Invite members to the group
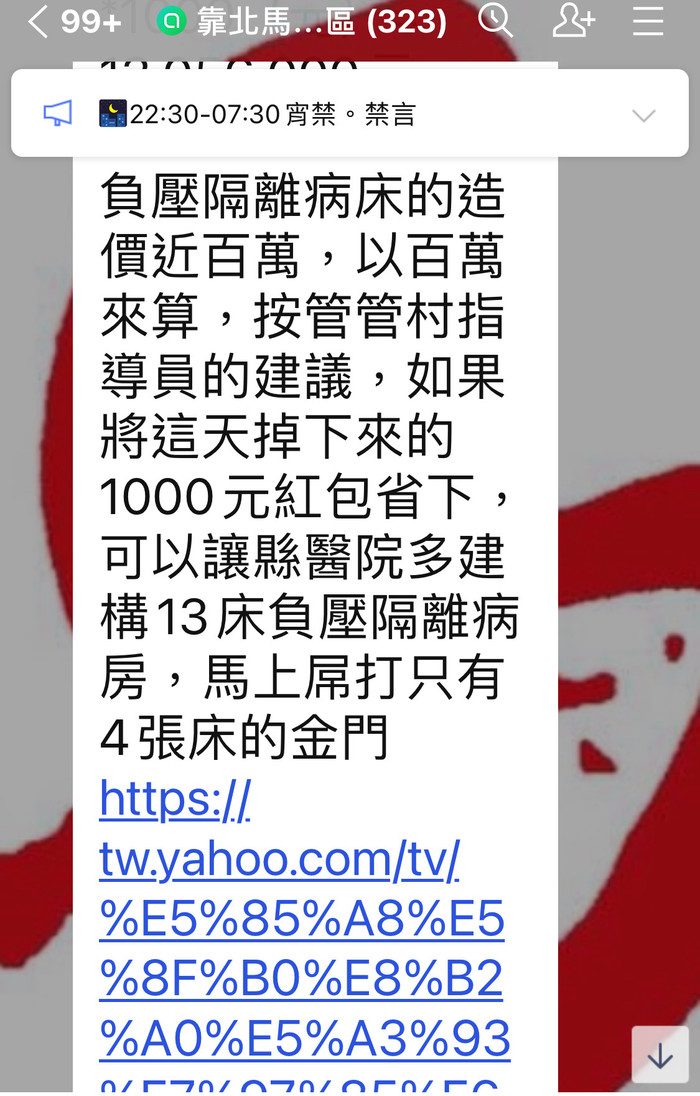Viewport: 700px width, 1096px height. [573, 20]
